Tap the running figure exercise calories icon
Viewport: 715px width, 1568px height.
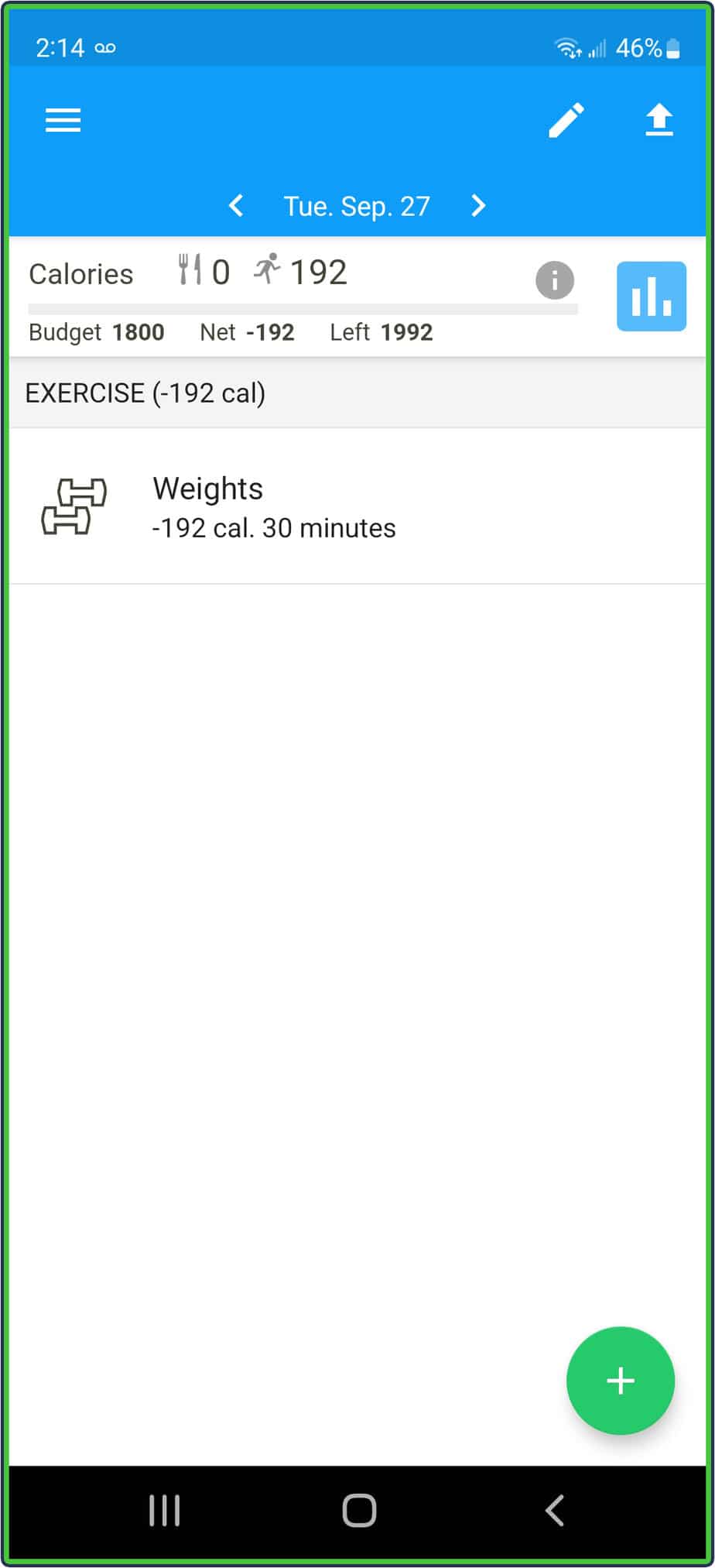click(267, 269)
